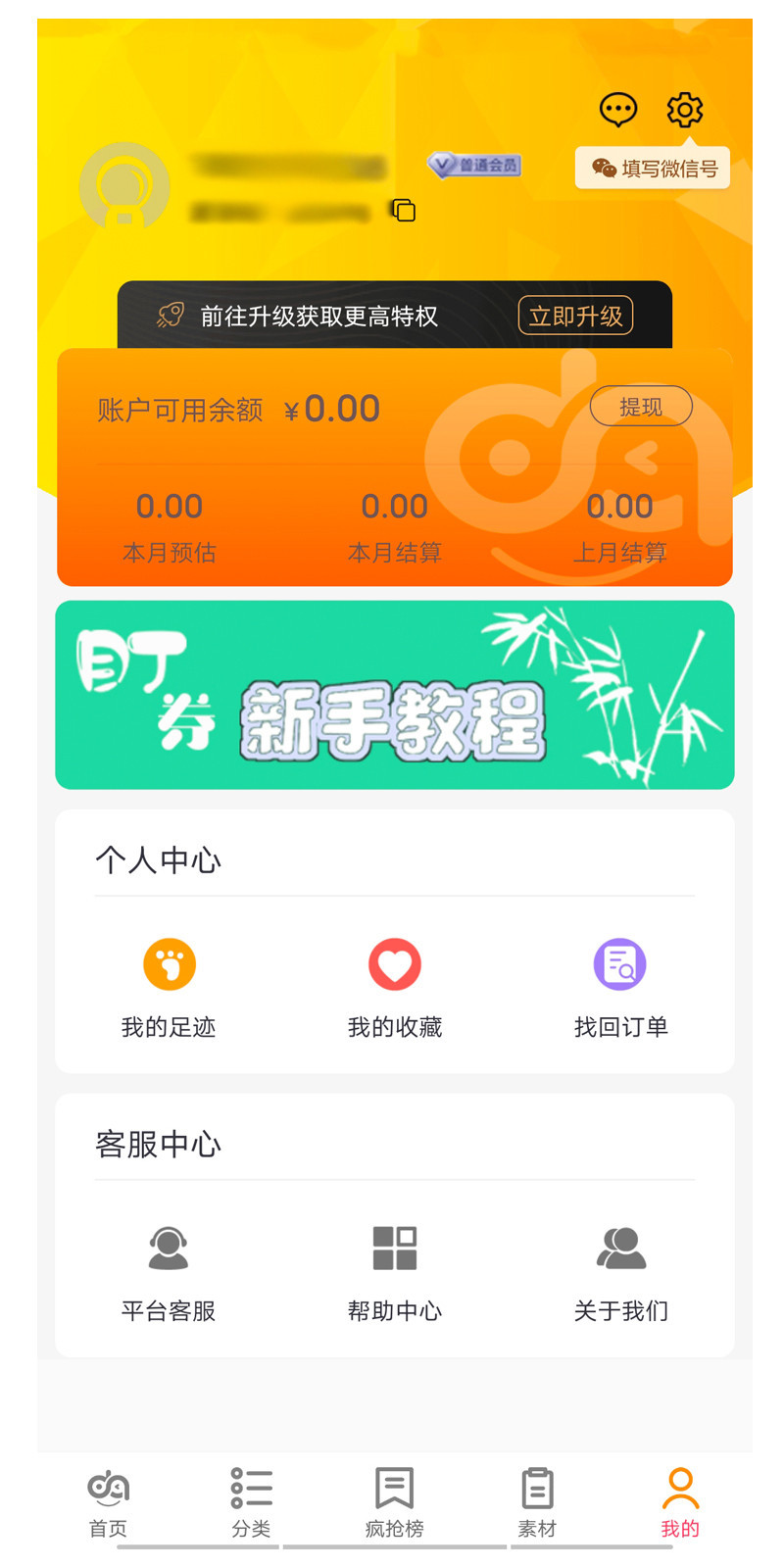Switch to the 分类 categories tab

click(x=251, y=1502)
